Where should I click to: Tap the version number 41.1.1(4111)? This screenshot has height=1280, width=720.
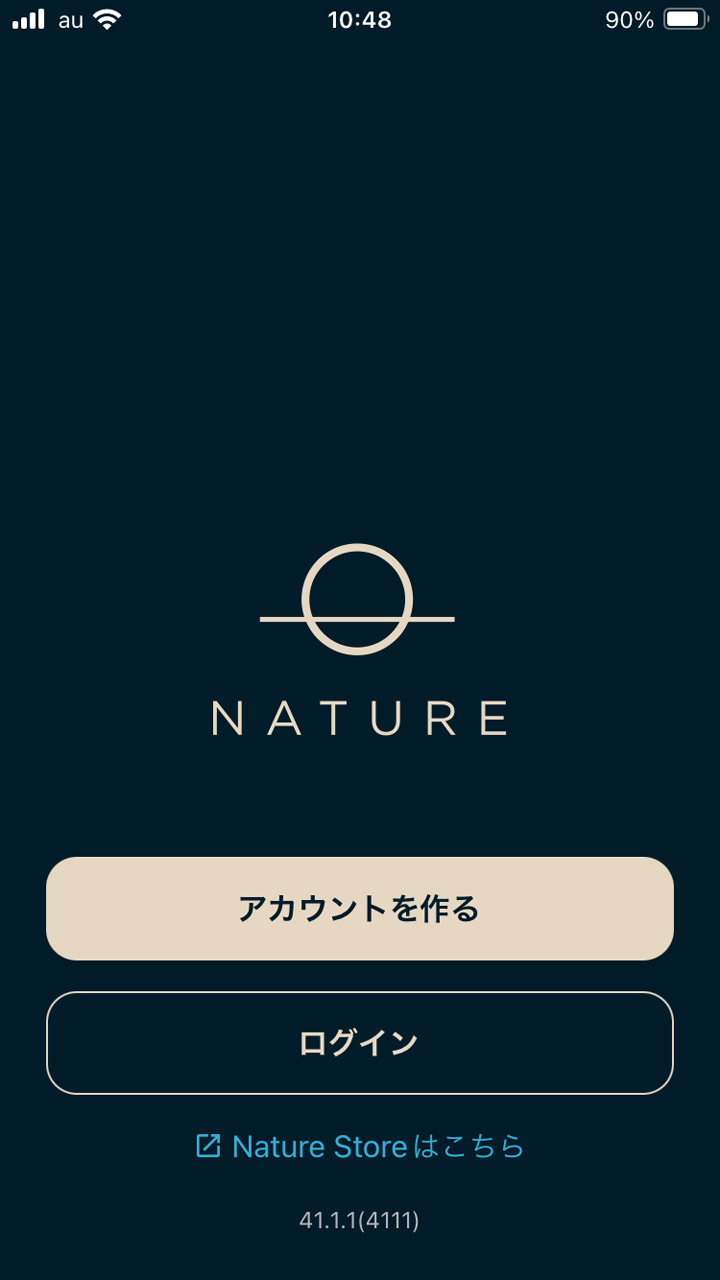[360, 1220]
